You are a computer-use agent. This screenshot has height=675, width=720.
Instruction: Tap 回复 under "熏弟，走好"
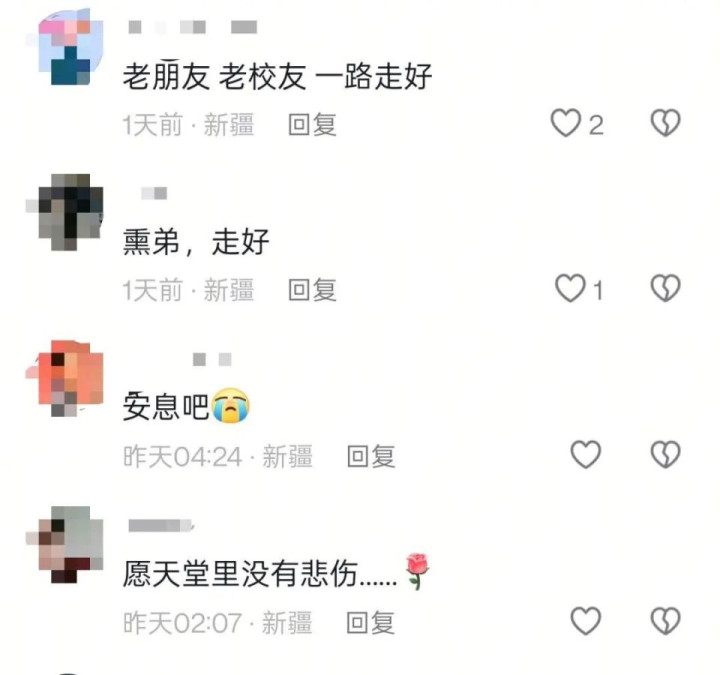pyautogui.click(x=312, y=291)
